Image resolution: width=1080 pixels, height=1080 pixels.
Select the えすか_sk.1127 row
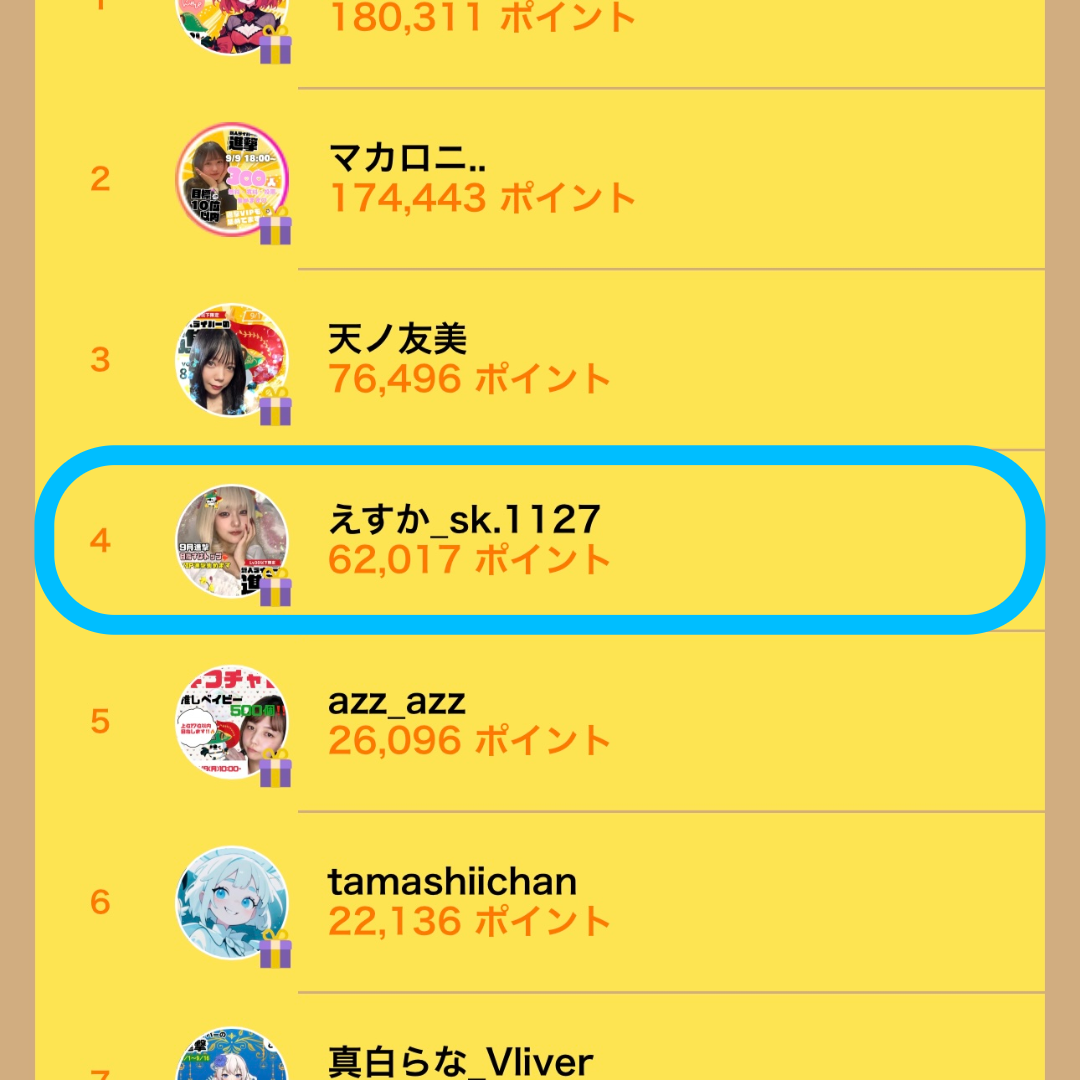pos(540,540)
